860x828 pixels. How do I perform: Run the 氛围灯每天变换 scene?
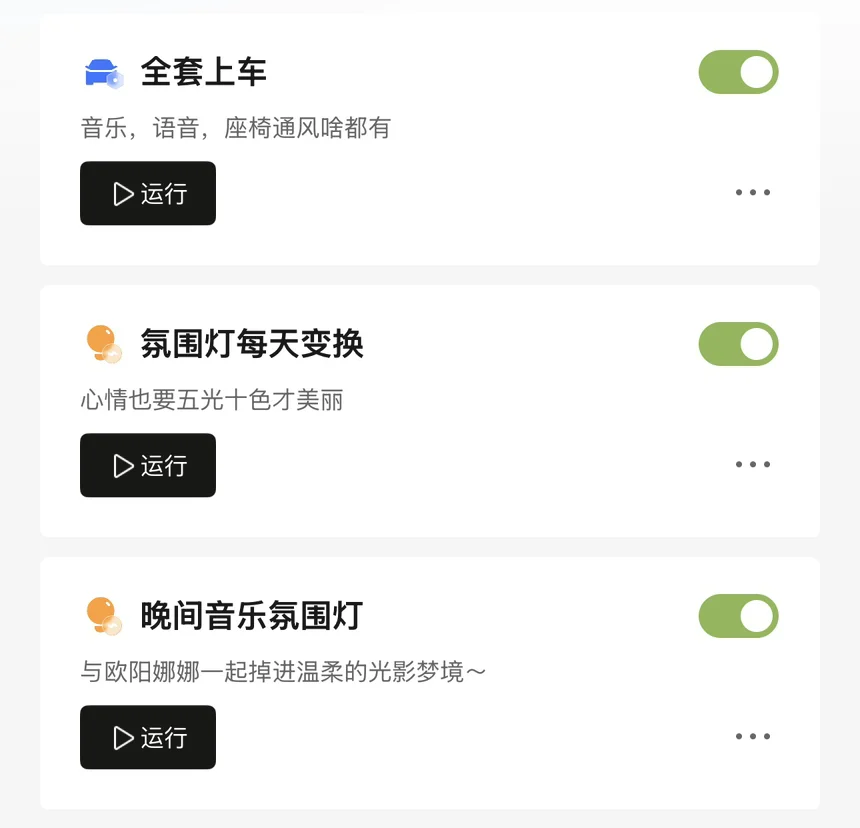148,465
